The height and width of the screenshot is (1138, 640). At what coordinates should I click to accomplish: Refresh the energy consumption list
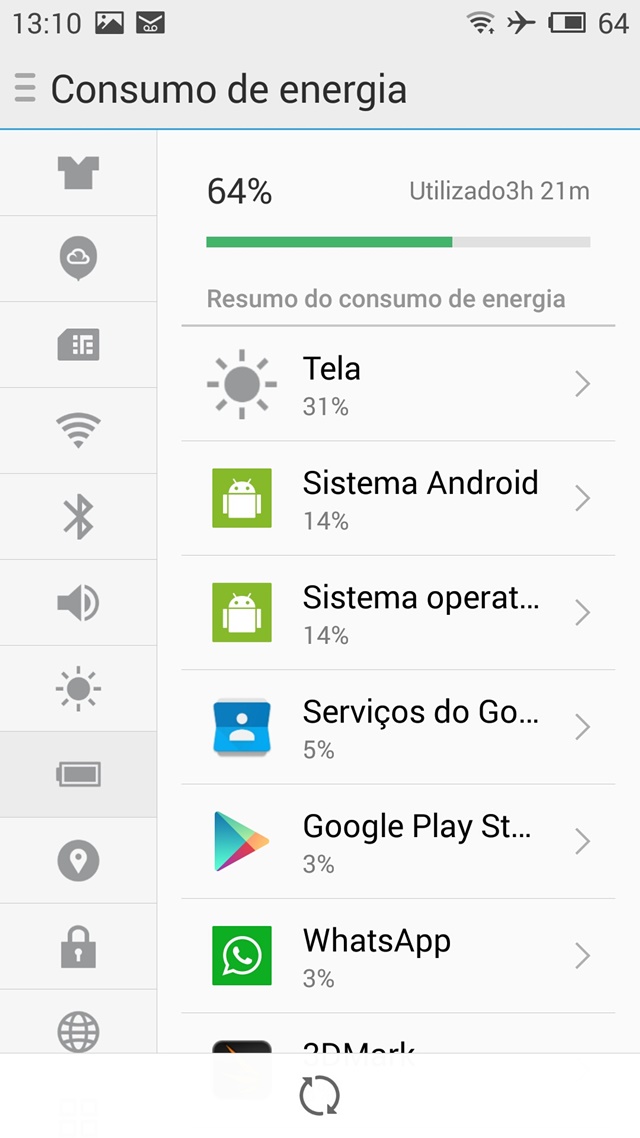point(319,1095)
